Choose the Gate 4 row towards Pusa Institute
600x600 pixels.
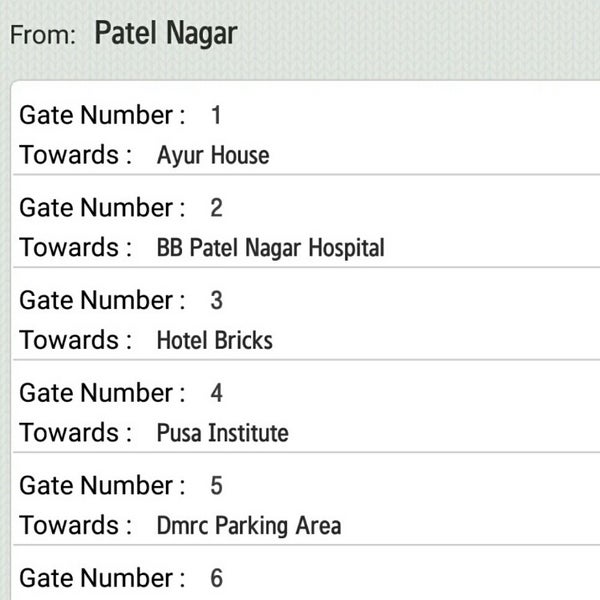click(x=300, y=412)
